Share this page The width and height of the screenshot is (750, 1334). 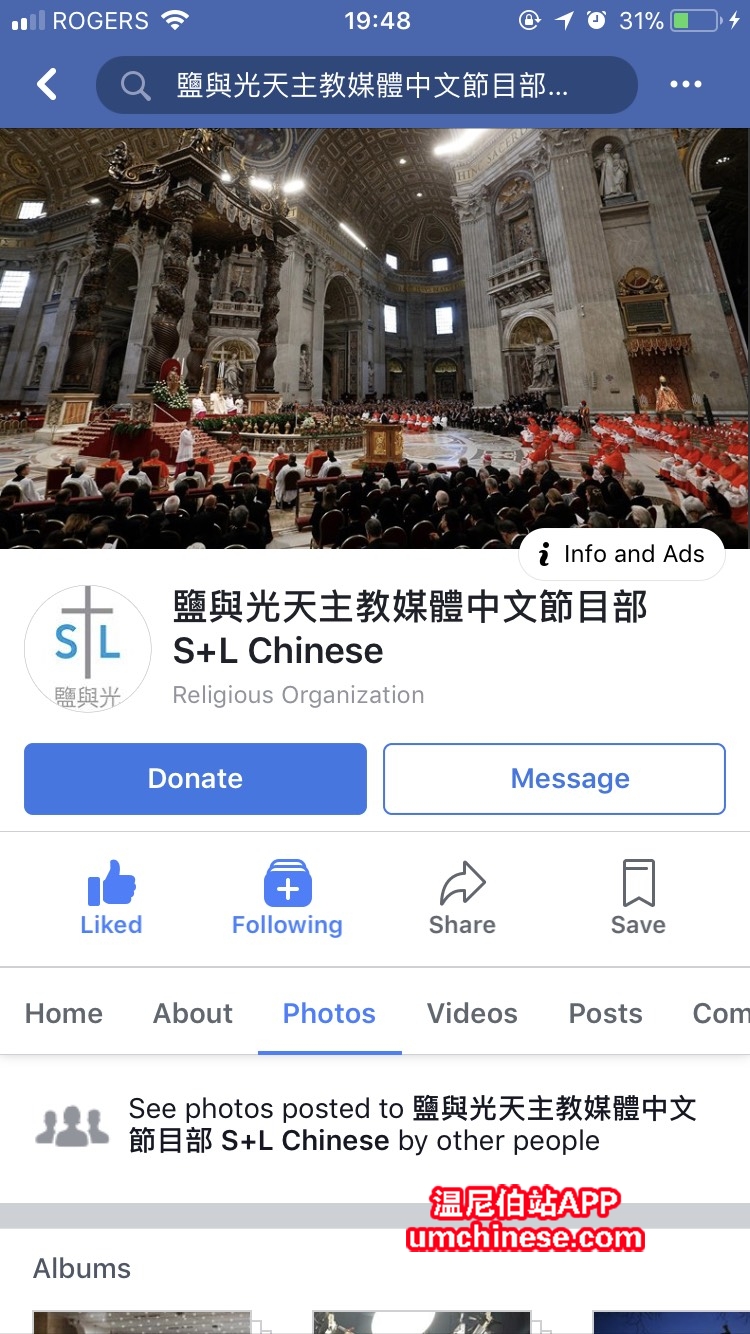tap(462, 898)
